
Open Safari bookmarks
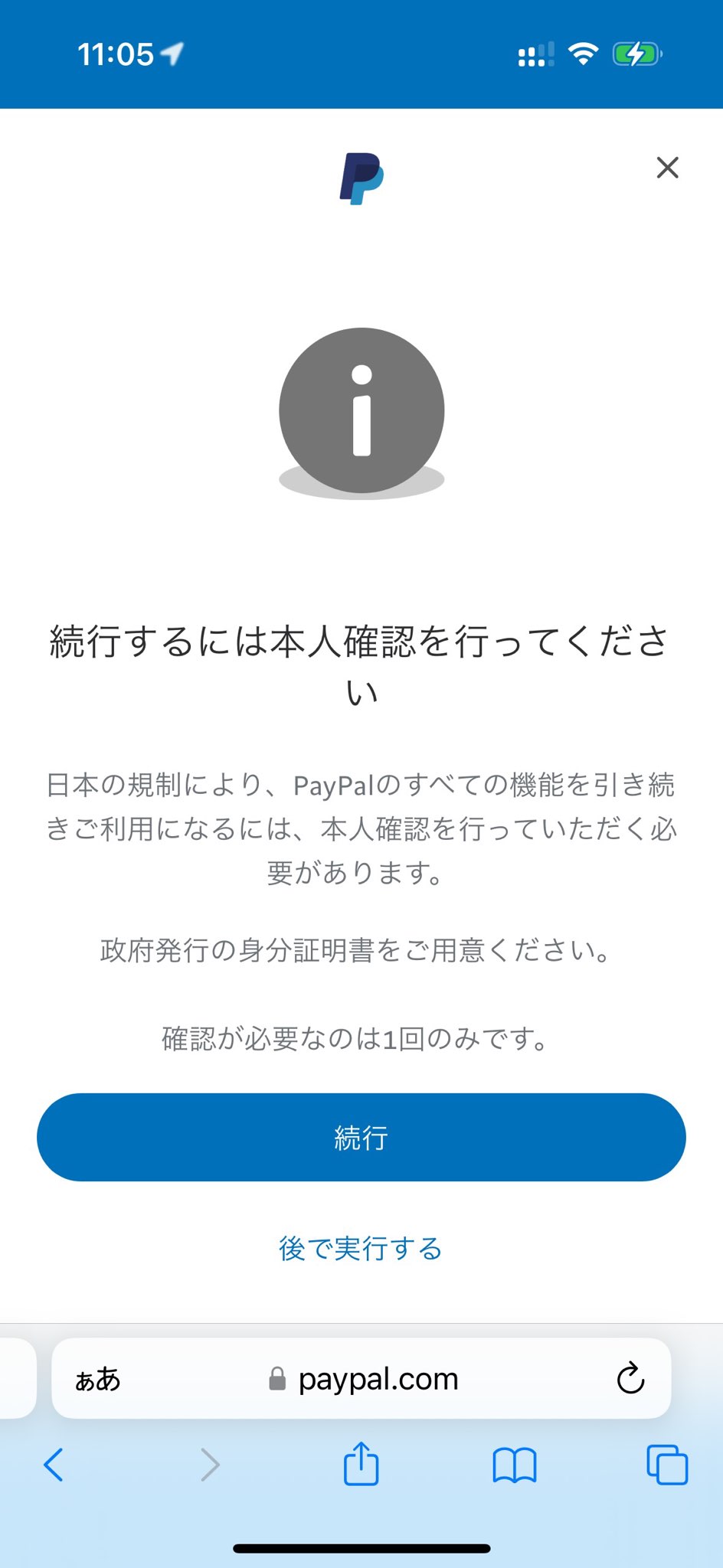(x=514, y=1465)
